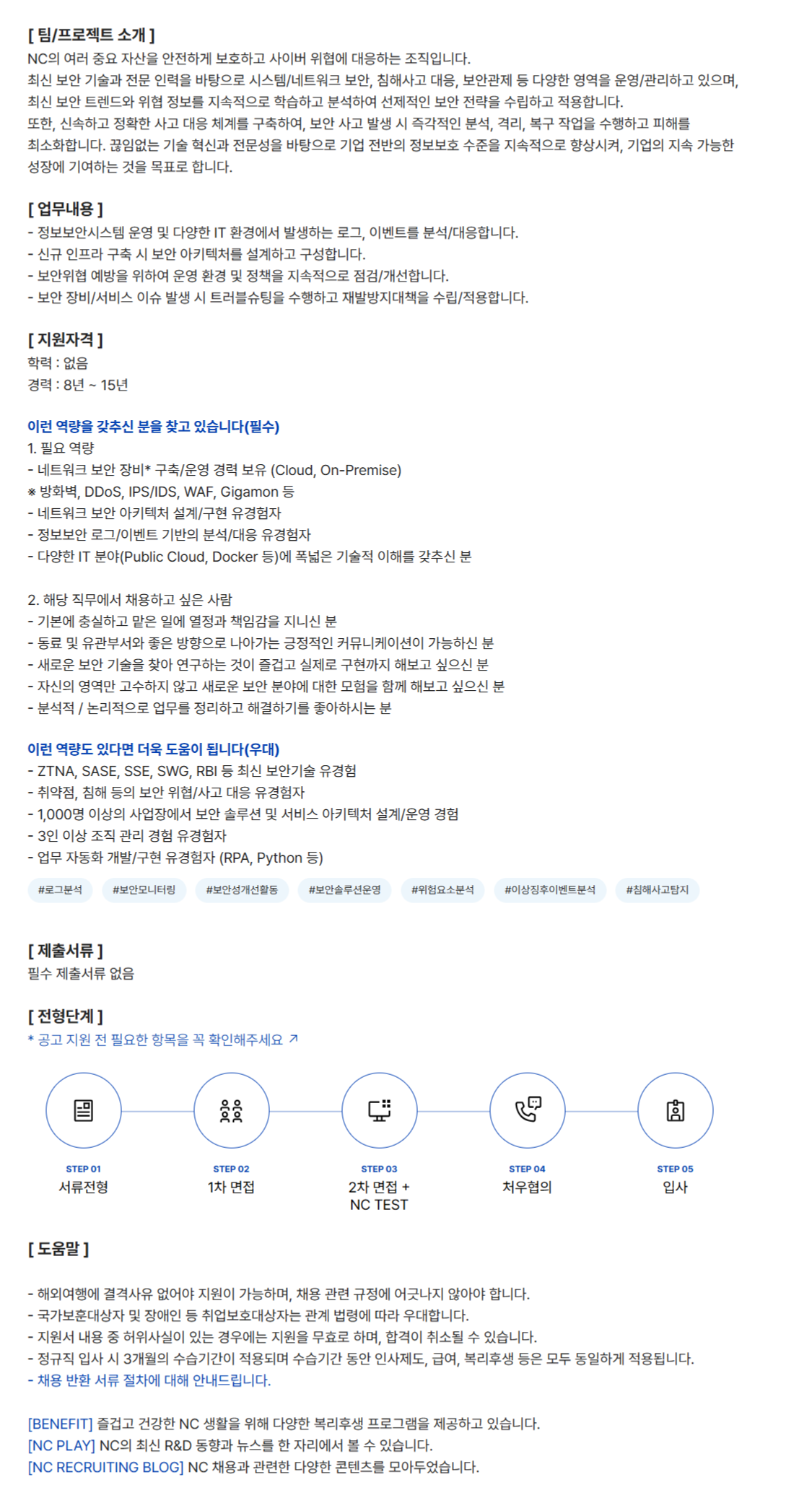This screenshot has width=812, height=1503.
Task: Open the NC PLAY link
Action: (61, 1445)
